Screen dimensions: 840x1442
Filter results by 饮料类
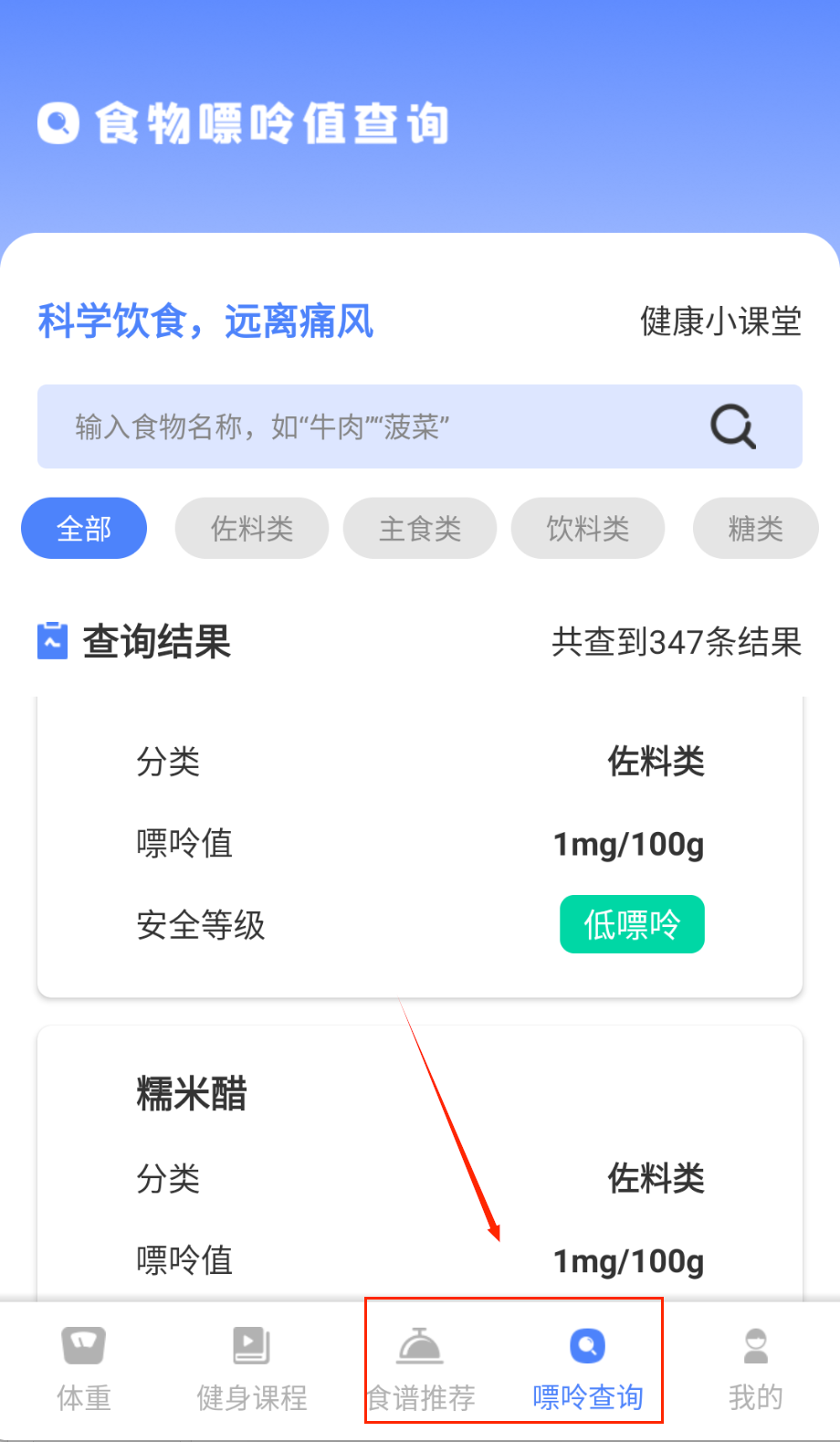point(588,528)
